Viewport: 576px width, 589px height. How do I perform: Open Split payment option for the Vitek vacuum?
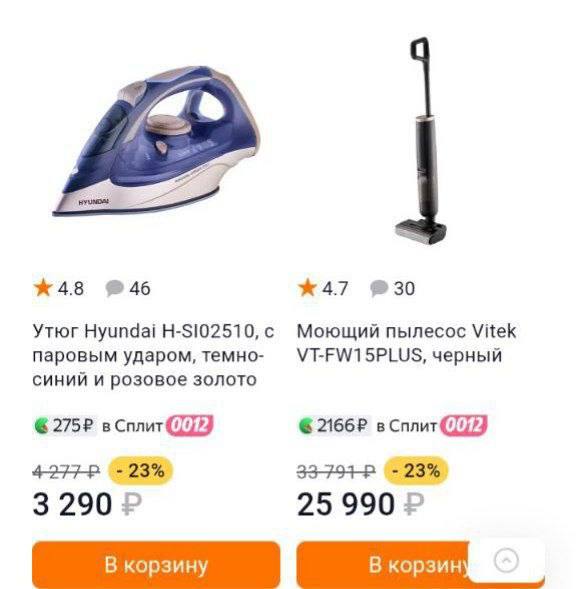coord(392,426)
